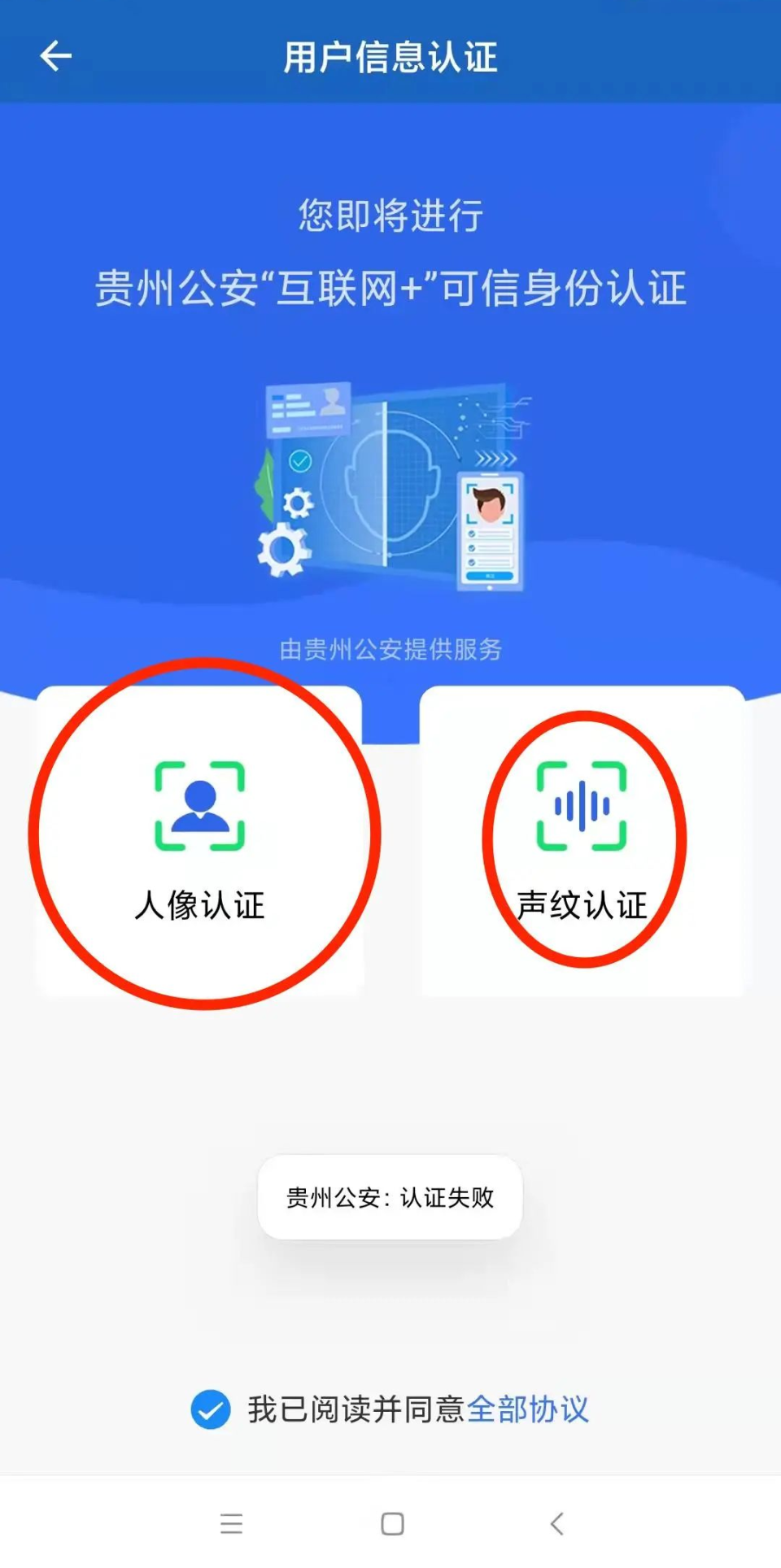Tap the 用户信息认证 title bar
This screenshot has width=781, height=1568.
point(390,57)
